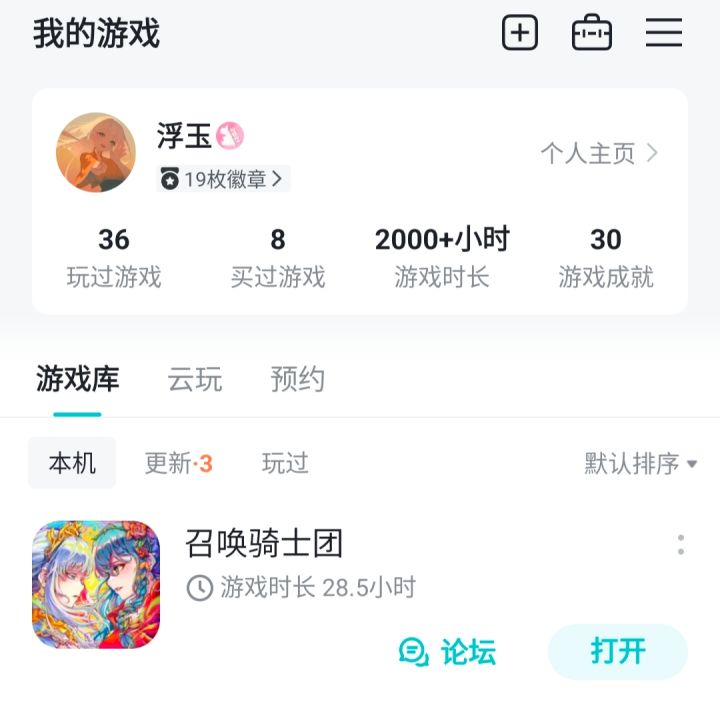Open the toolbox briefcase icon
Screen dimensions: 720x707
click(x=591, y=33)
